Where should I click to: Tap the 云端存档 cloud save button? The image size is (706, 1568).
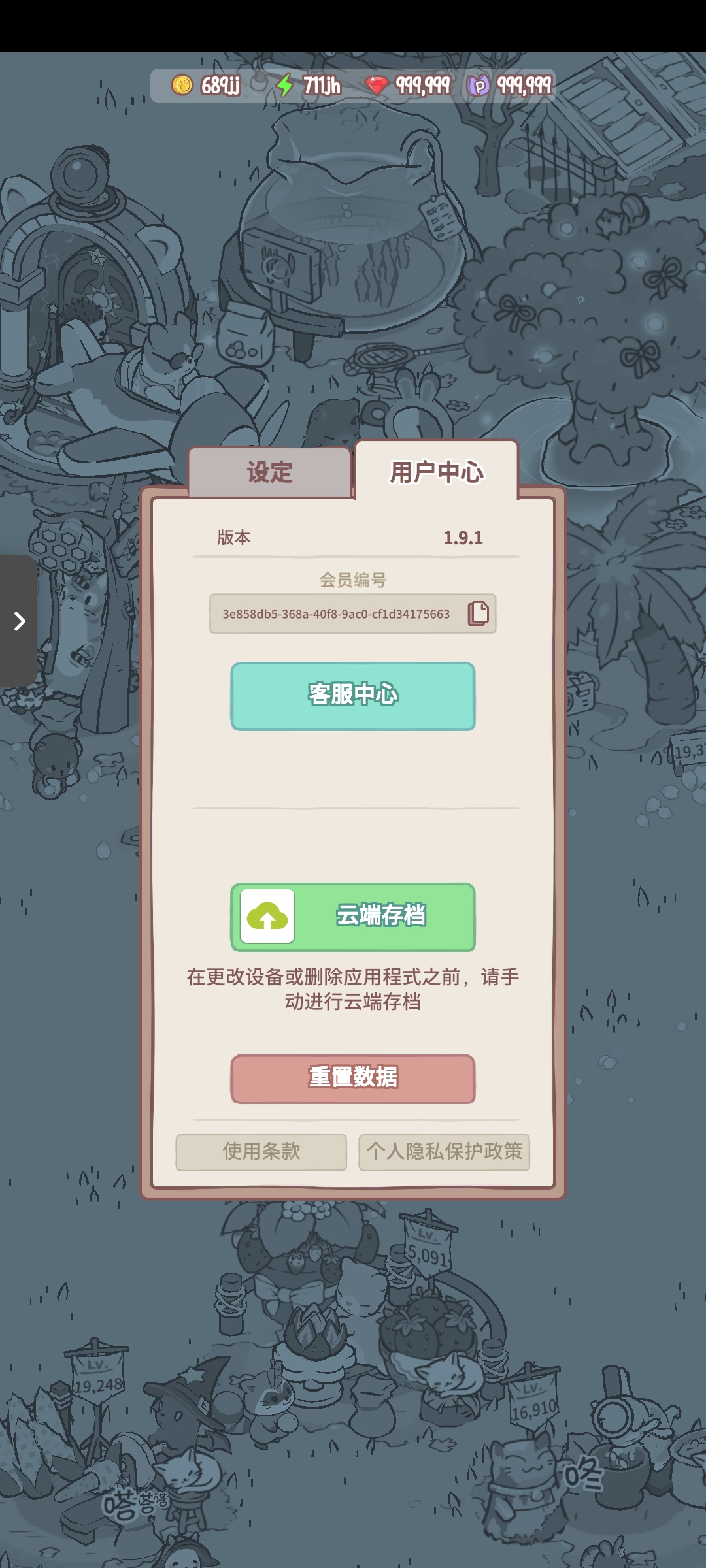pos(353,917)
